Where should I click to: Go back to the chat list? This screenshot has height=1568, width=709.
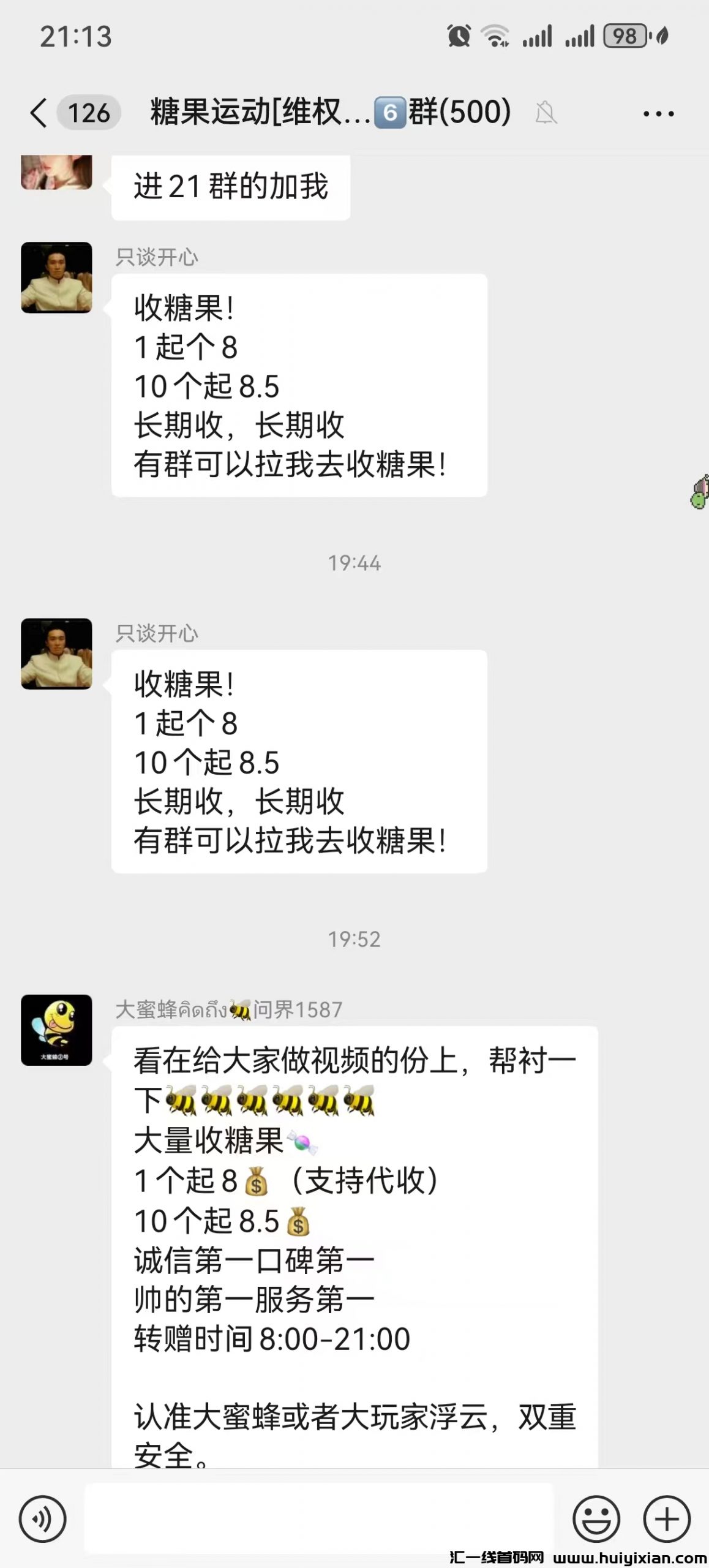coord(38,113)
